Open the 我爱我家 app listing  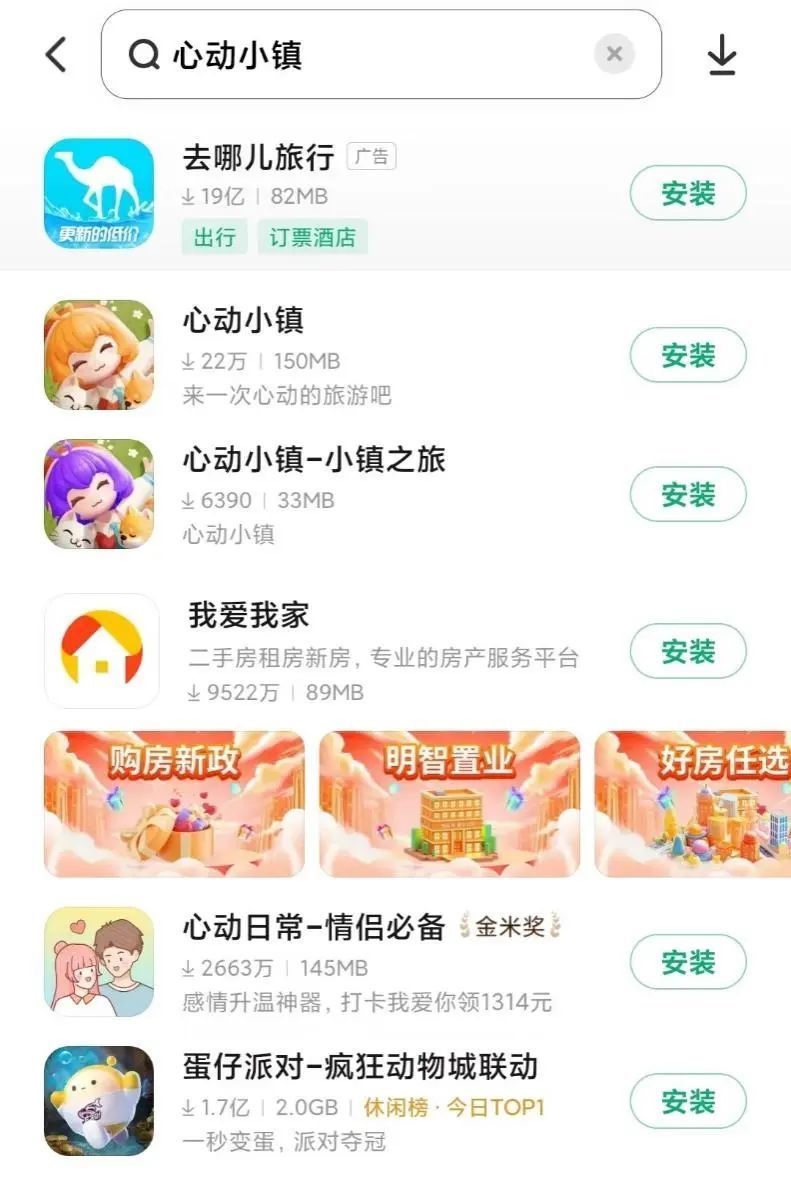click(249, 616)
